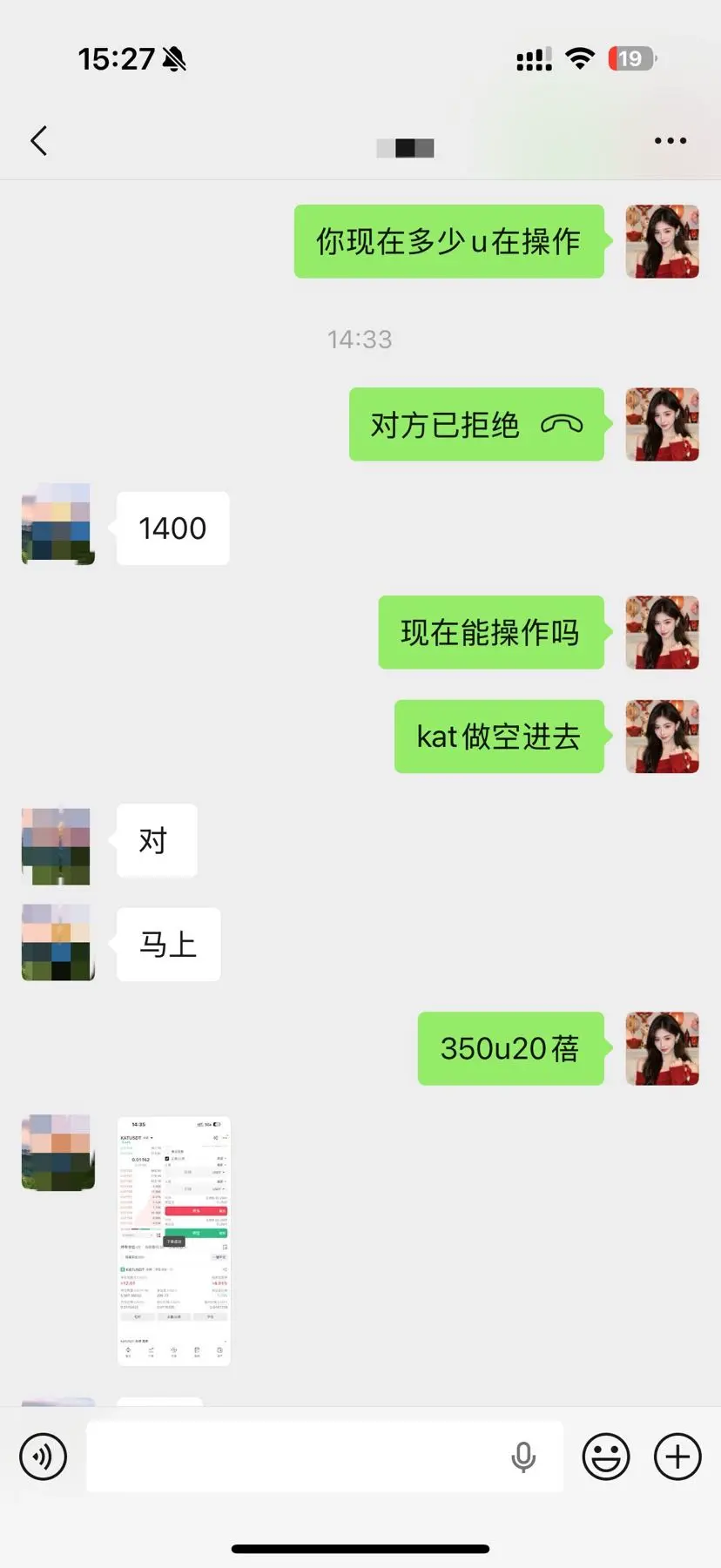Viewport: 721px width, 1568px height.
Task: Open the emoji picker
Action: 607,1455
